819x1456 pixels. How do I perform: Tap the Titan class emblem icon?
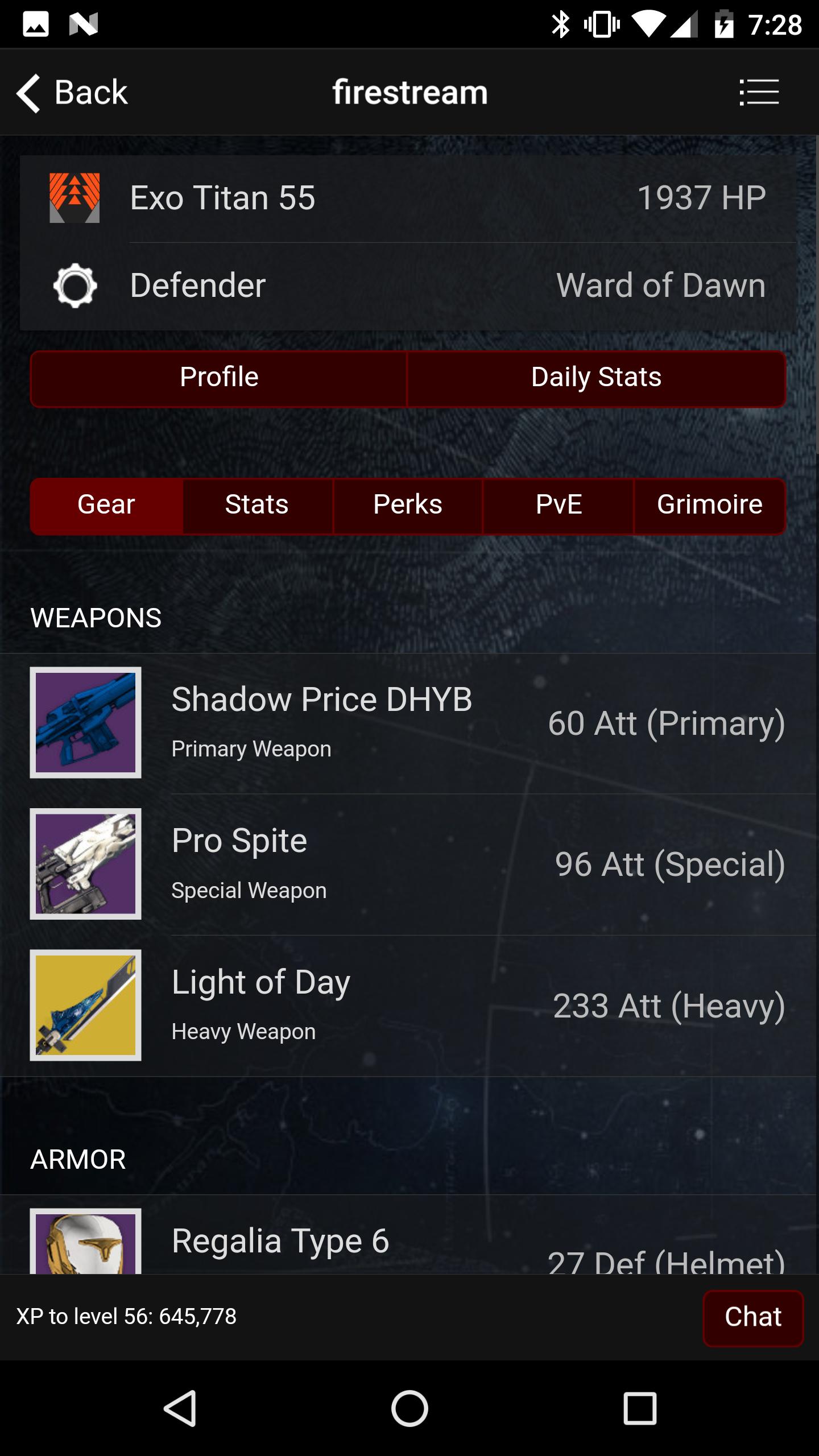(76, 197)
